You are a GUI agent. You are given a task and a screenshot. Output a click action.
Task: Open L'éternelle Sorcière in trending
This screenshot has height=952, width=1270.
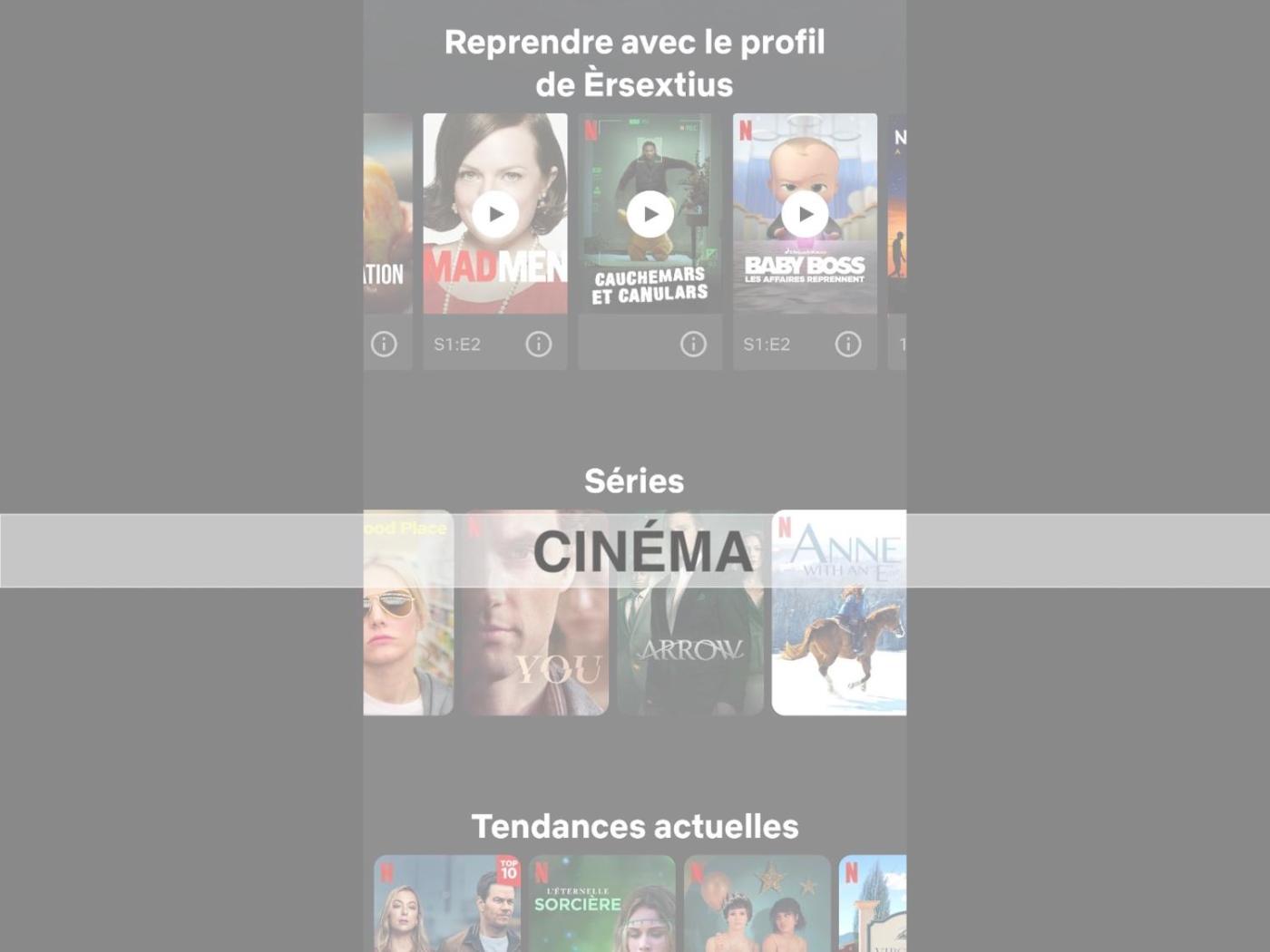602,907
